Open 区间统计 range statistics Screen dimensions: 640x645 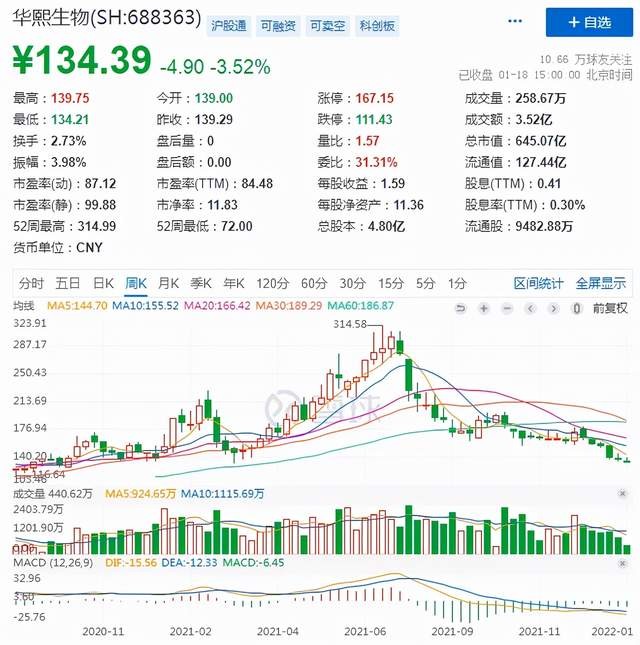[540, 283]
